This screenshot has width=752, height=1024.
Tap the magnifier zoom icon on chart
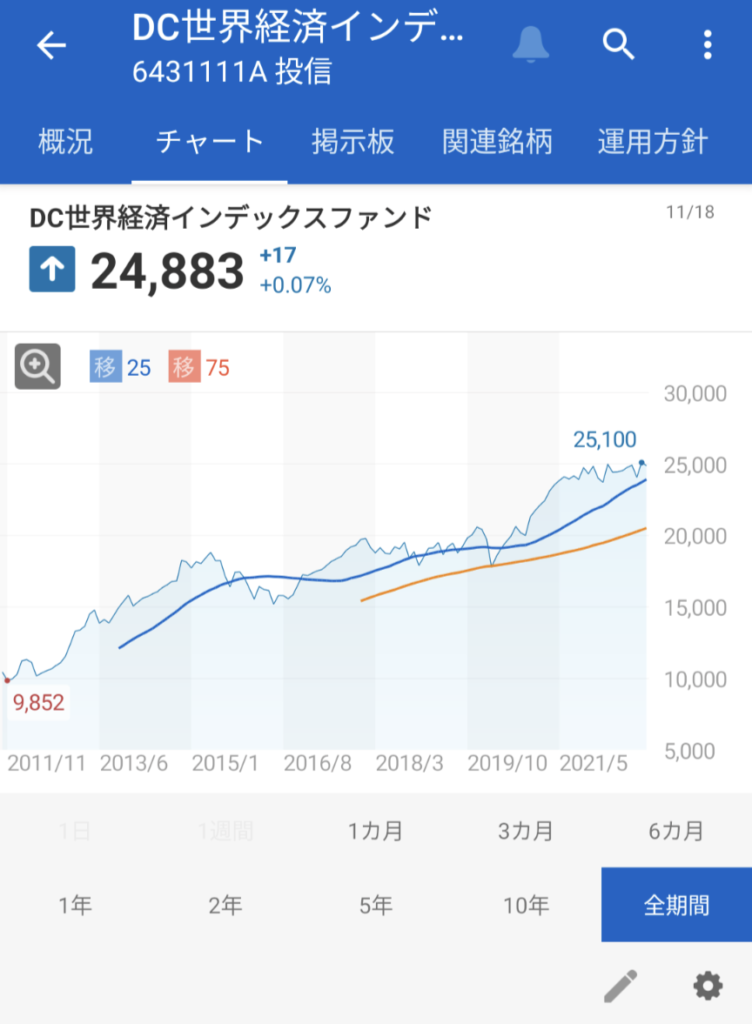pos(38,367)
